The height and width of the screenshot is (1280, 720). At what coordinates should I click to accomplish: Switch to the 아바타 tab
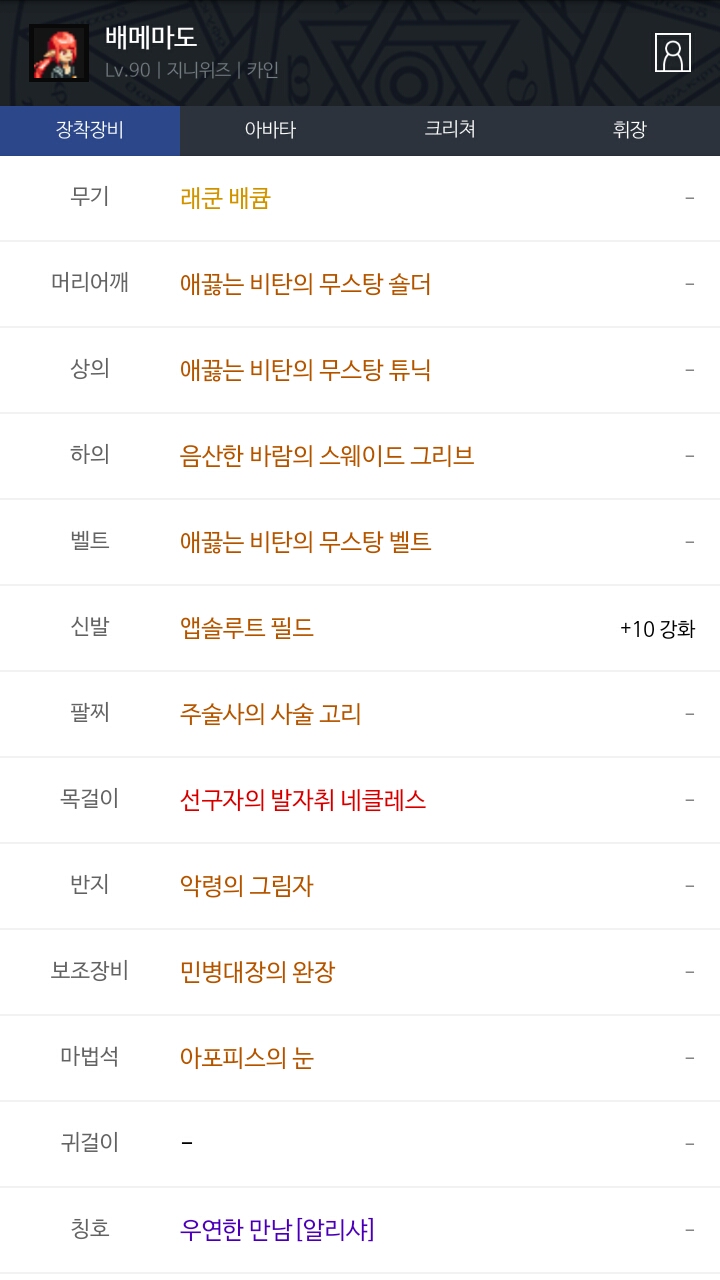270,130
